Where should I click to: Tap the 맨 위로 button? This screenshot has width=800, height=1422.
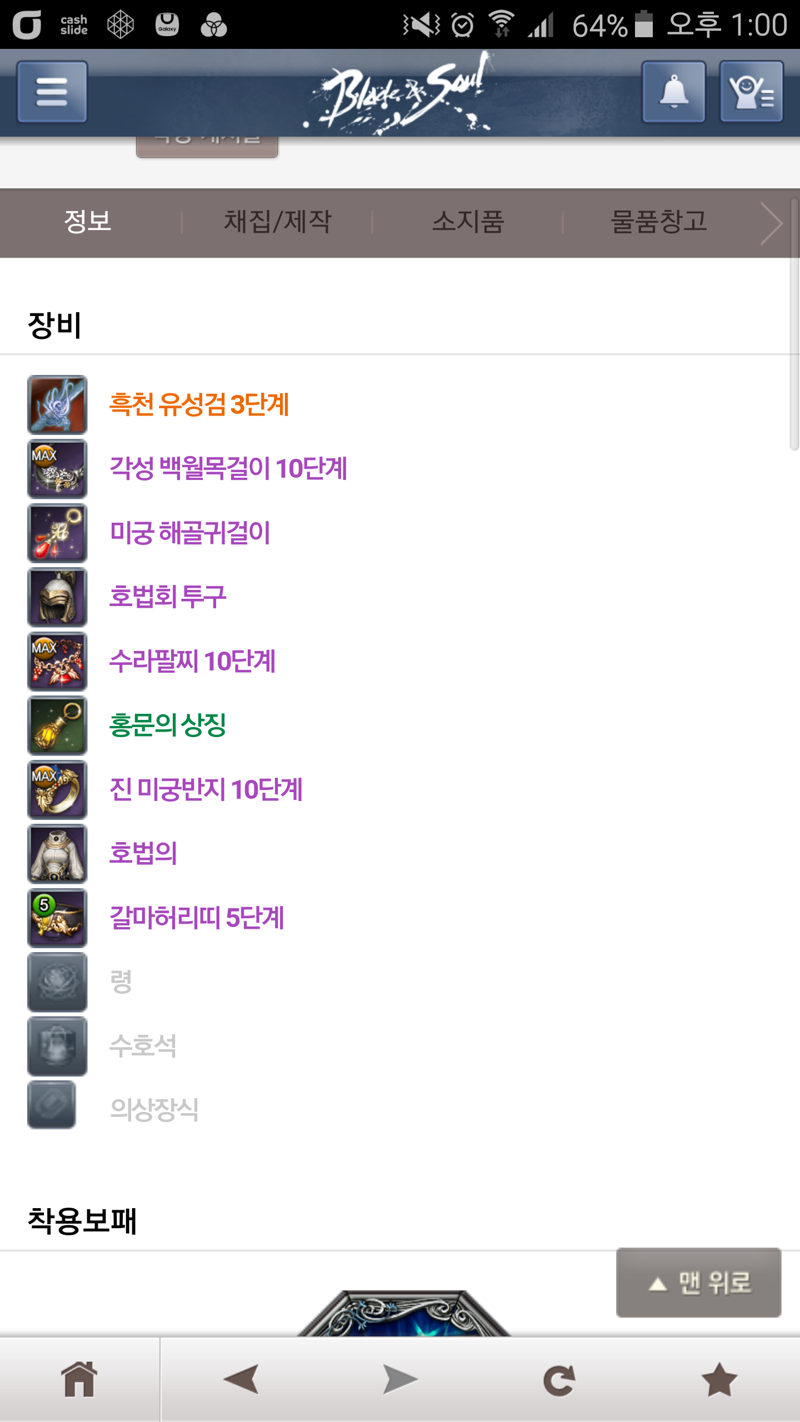698,1283
